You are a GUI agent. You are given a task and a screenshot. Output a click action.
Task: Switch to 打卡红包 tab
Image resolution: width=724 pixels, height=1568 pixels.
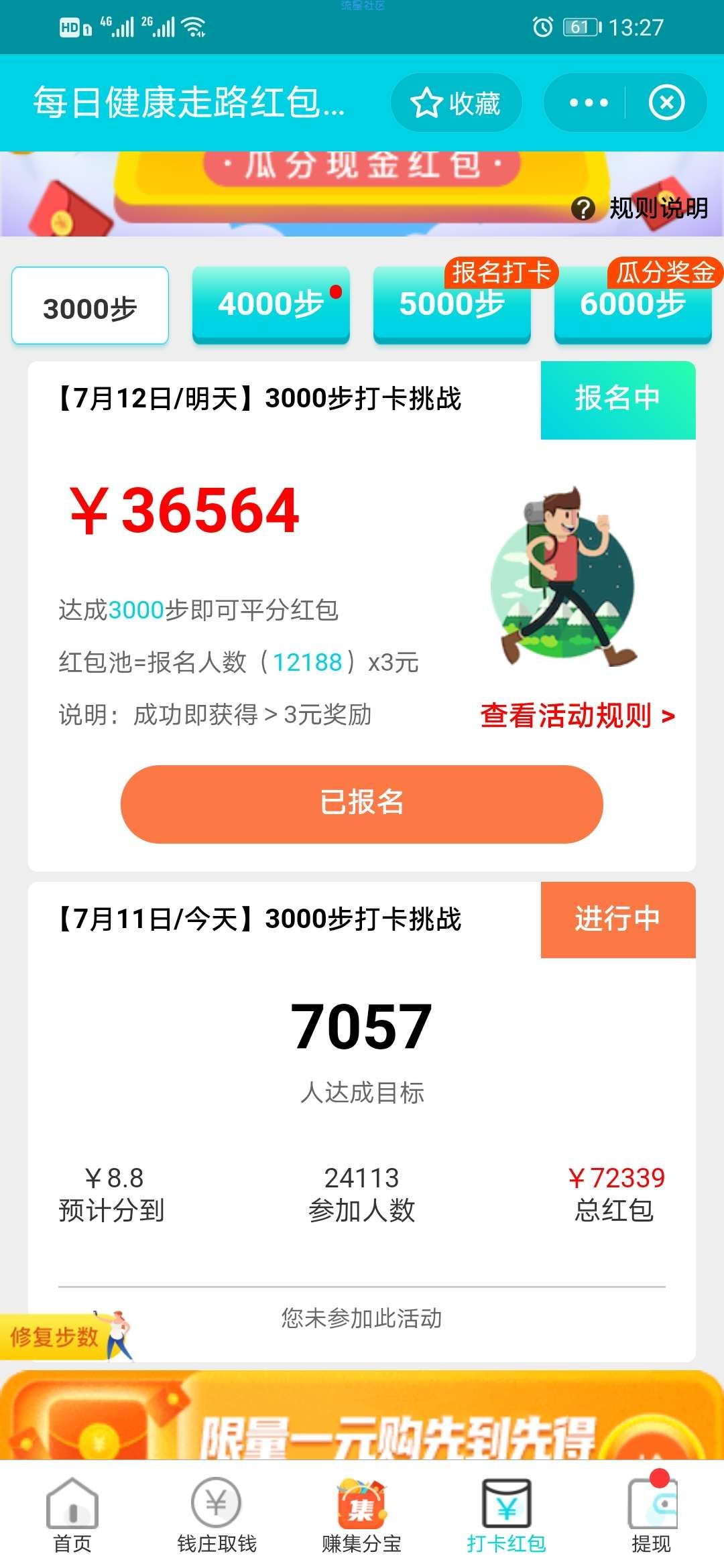tap(506, 1516)
